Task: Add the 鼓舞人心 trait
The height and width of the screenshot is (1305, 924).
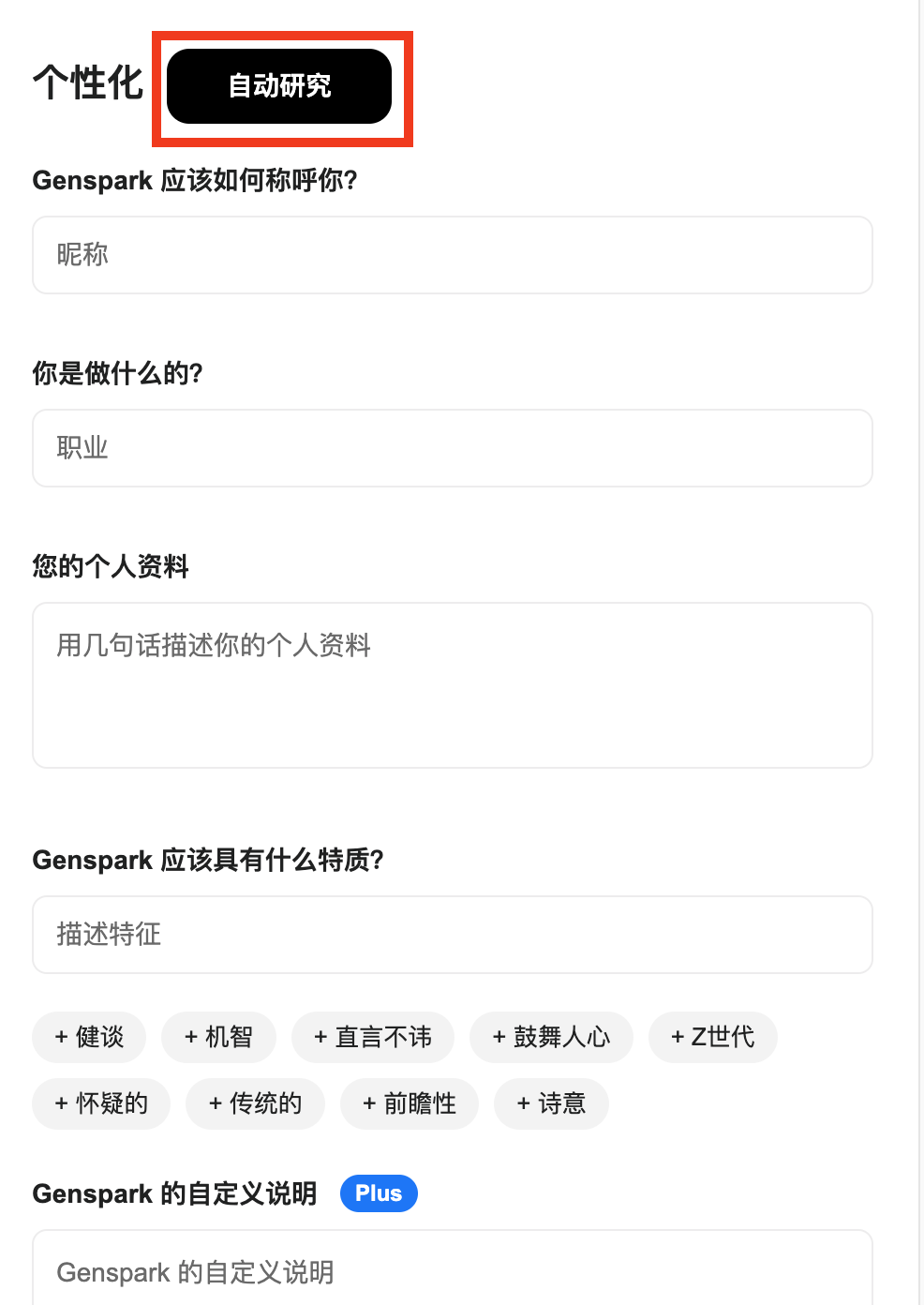Action: tap(551, 1037)
